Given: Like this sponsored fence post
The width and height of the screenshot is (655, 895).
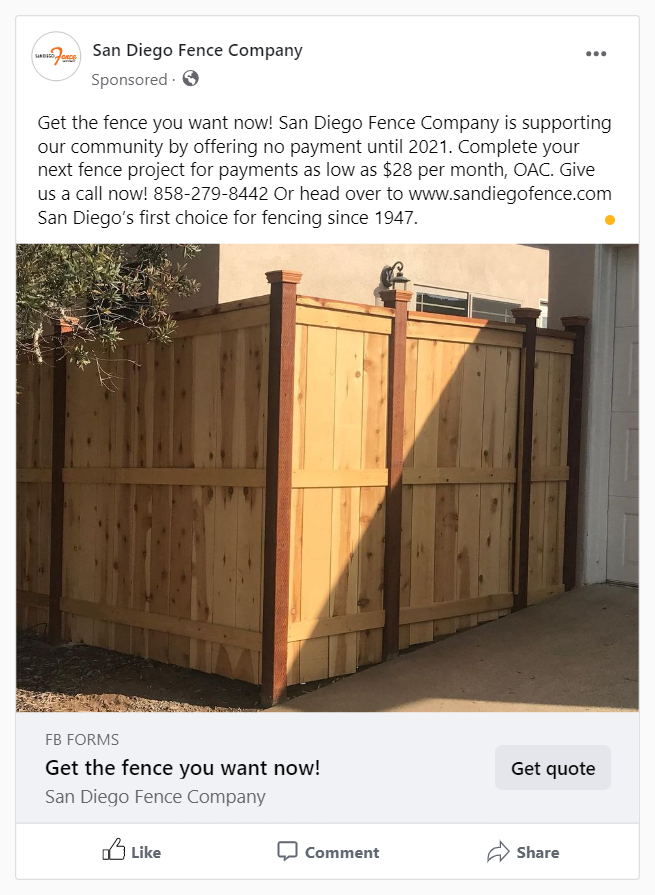Looking at the screenshot, I should point(132,852).
